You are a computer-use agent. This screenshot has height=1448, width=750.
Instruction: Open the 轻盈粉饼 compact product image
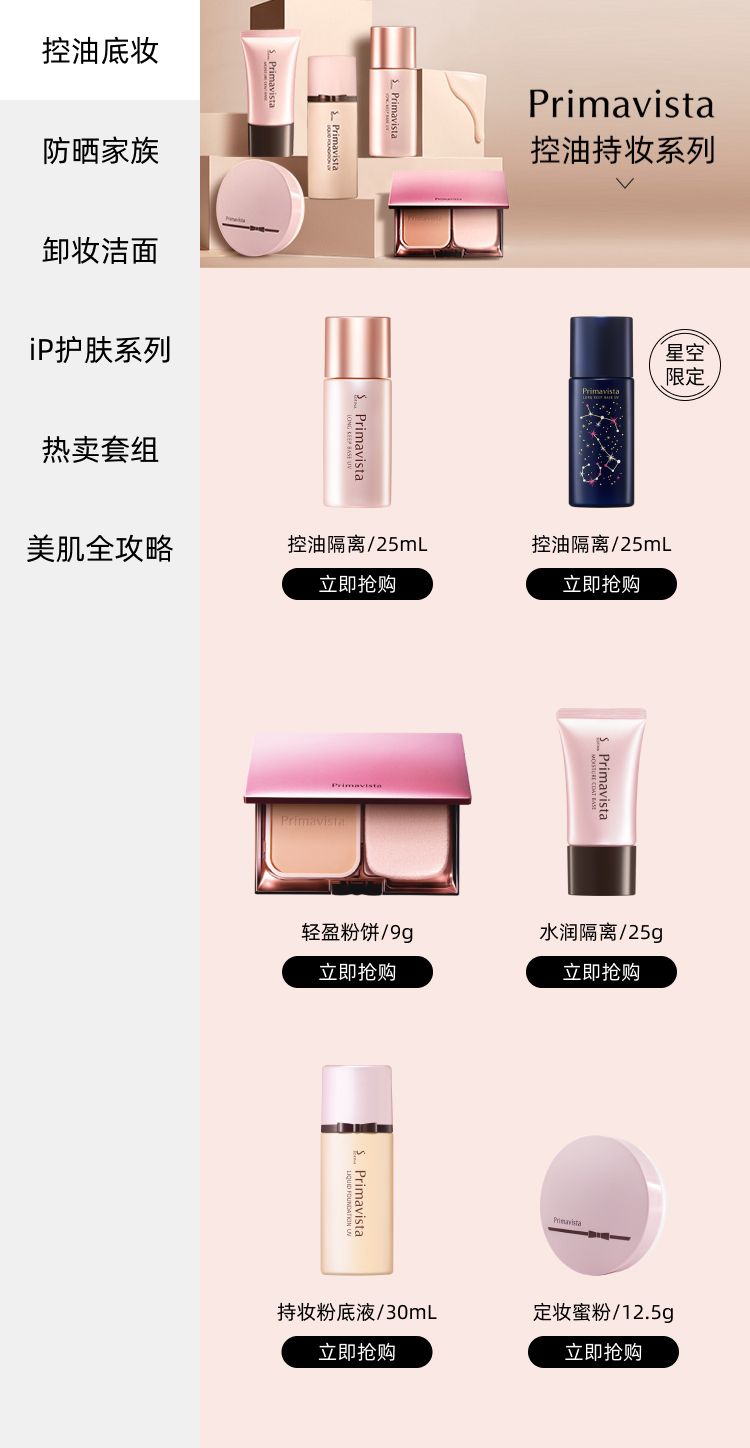pyautogui.click(x=357, y=813)
